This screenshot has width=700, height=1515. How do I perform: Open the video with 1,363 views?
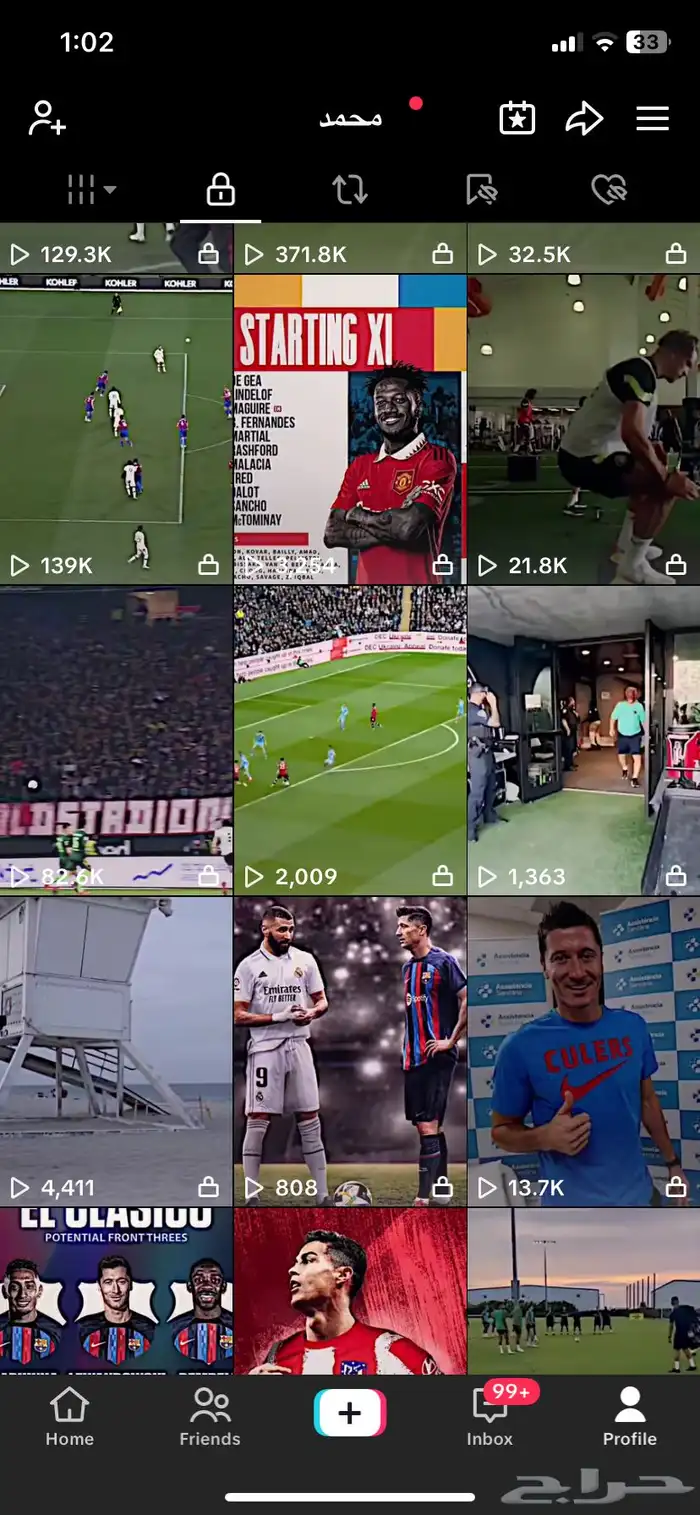click(x=584, y=740)
